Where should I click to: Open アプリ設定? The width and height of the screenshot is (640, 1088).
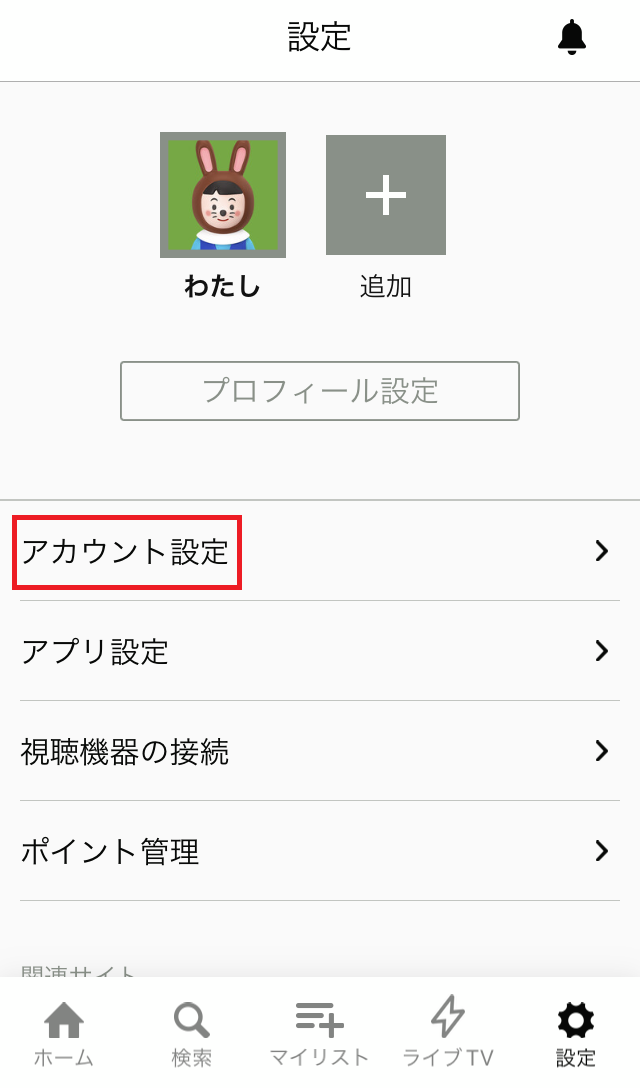tap(319, 651)
